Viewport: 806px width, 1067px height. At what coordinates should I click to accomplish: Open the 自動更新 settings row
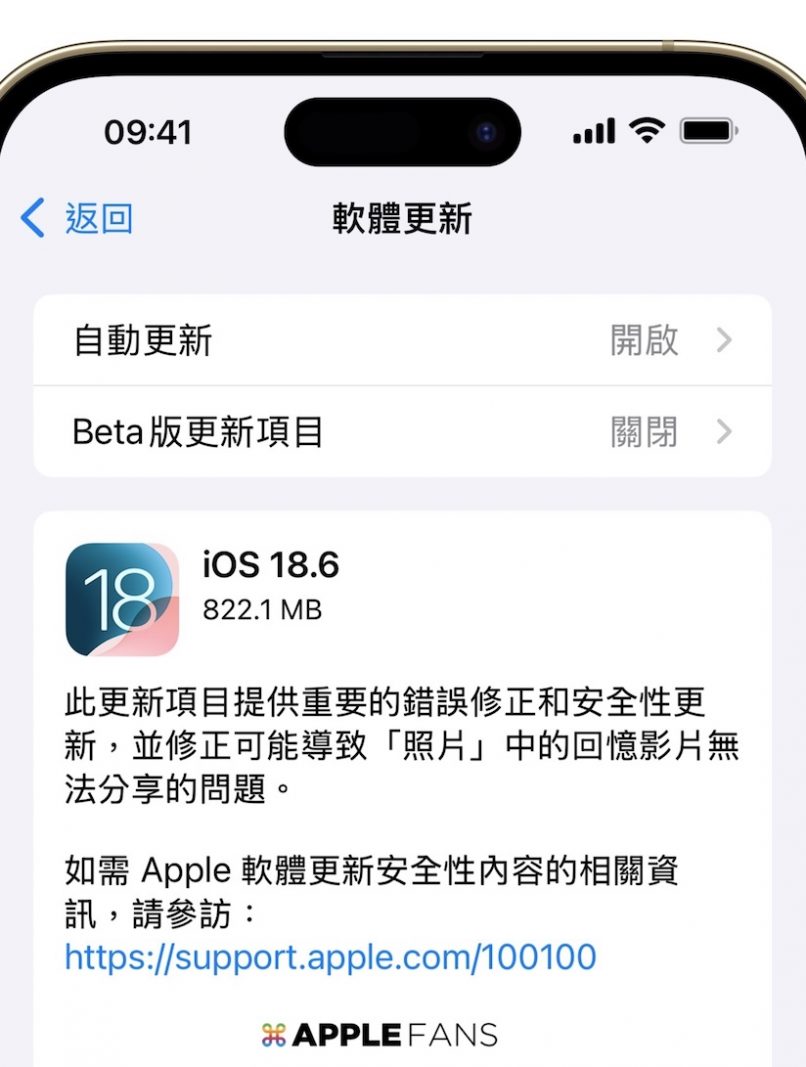coord(402,341)
